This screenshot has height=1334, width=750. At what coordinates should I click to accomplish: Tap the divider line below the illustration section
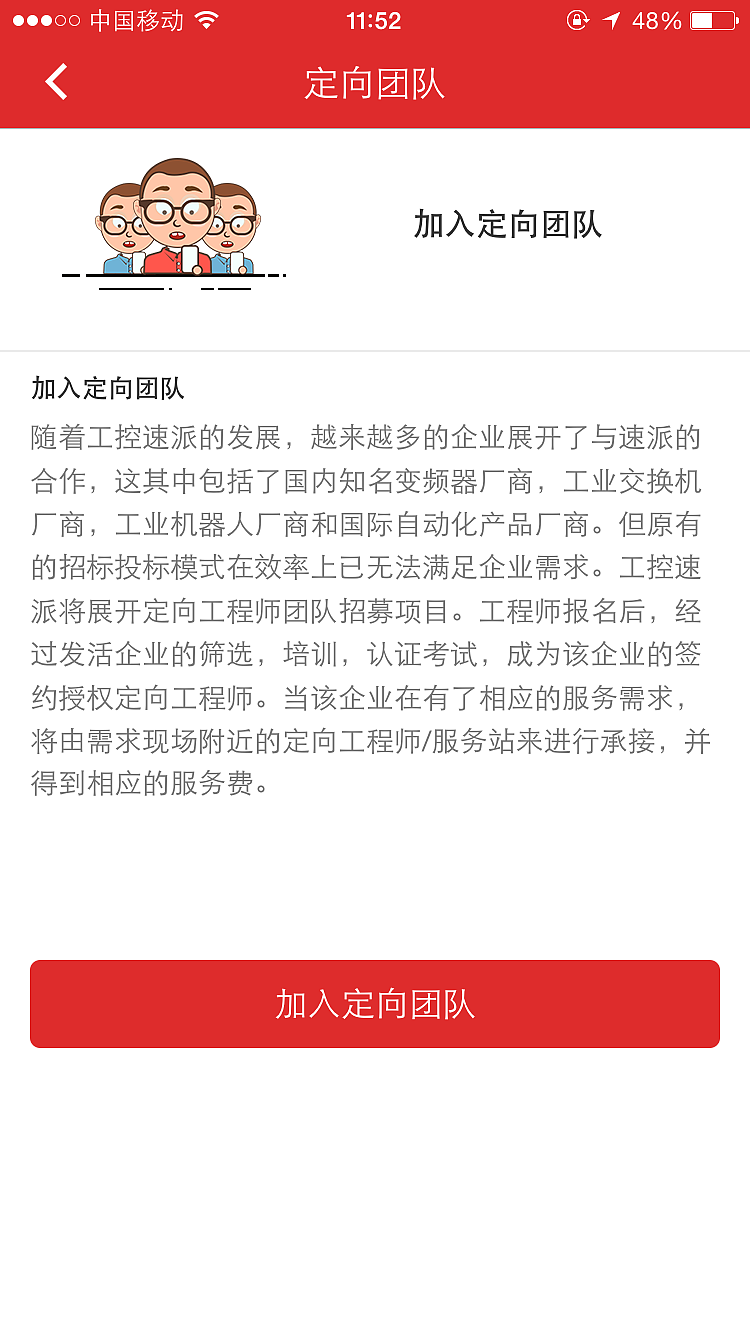coord(375,351)
